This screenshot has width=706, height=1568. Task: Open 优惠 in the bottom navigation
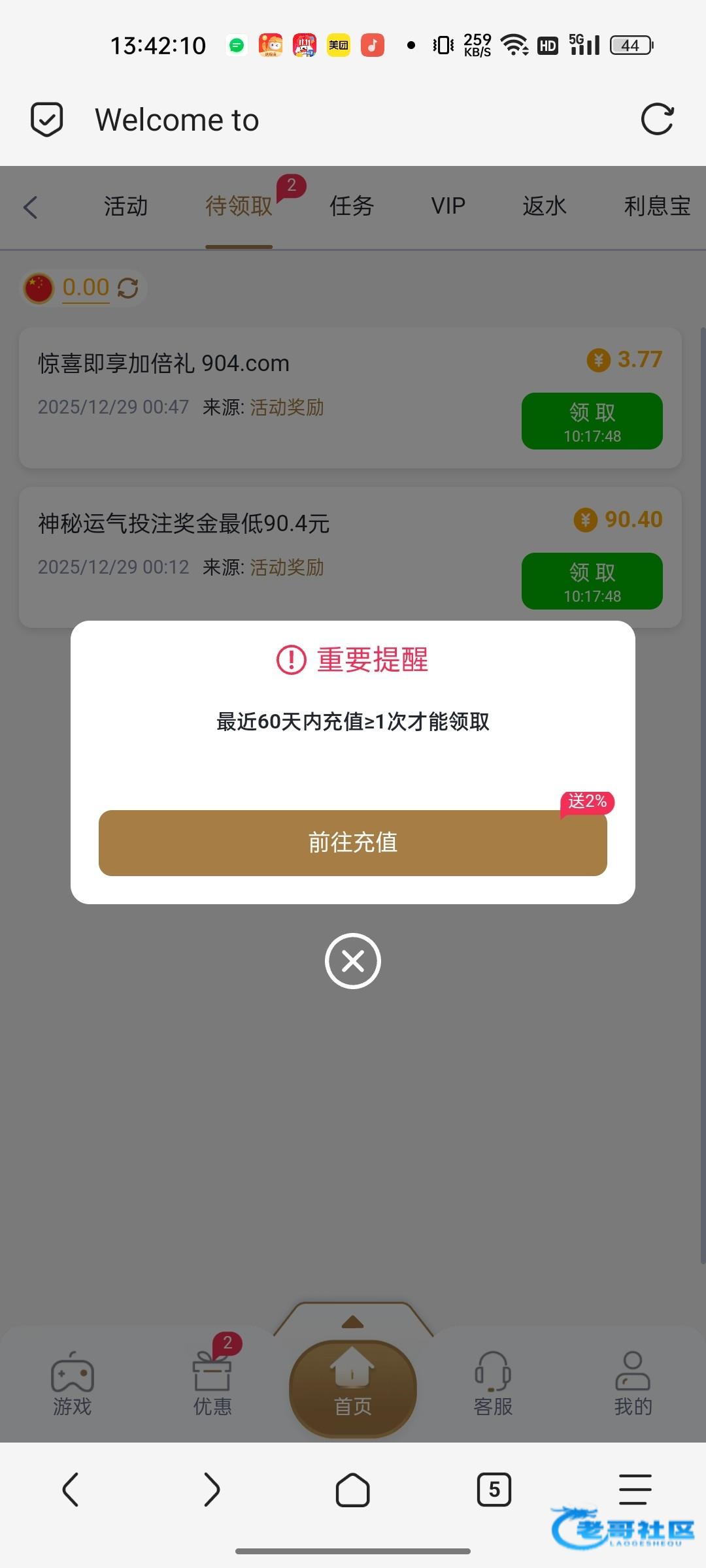point(212,1384)
